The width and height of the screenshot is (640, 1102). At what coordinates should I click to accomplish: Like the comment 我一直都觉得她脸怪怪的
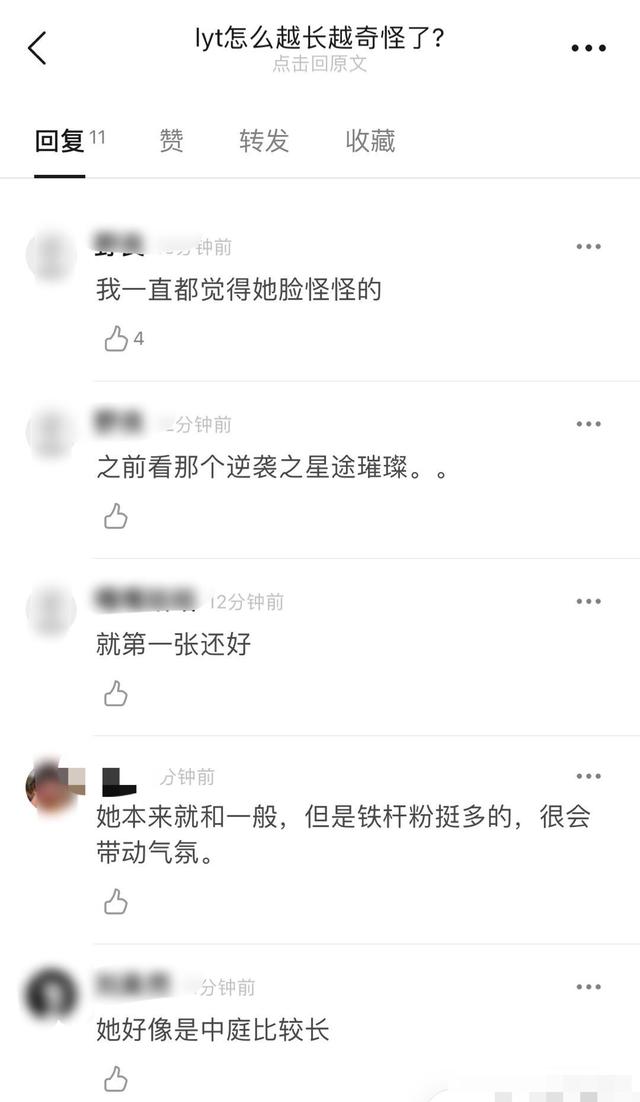coord(117,339)
